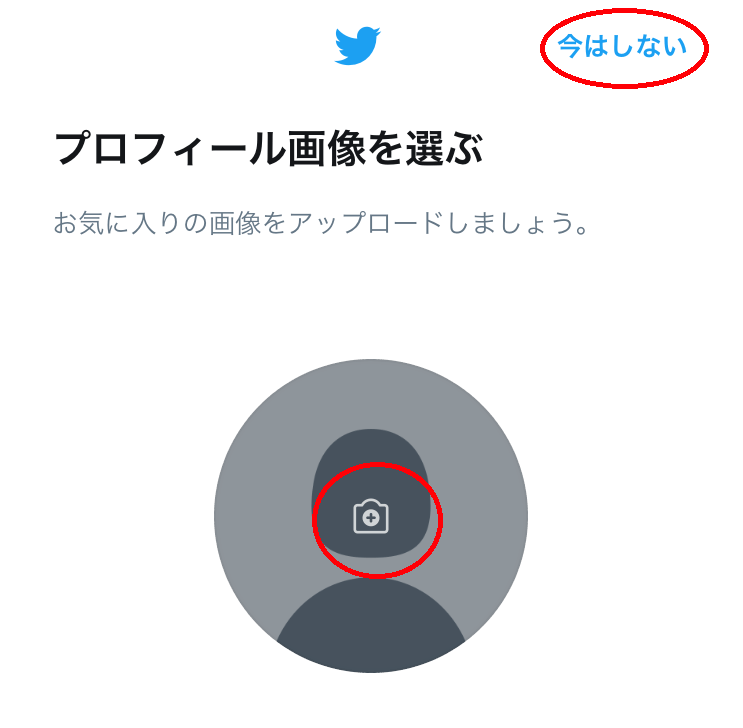The height and width of the screenshot is (728, 743).
Task: Tap 今はしない to skip for now
Action: point(622,47)
